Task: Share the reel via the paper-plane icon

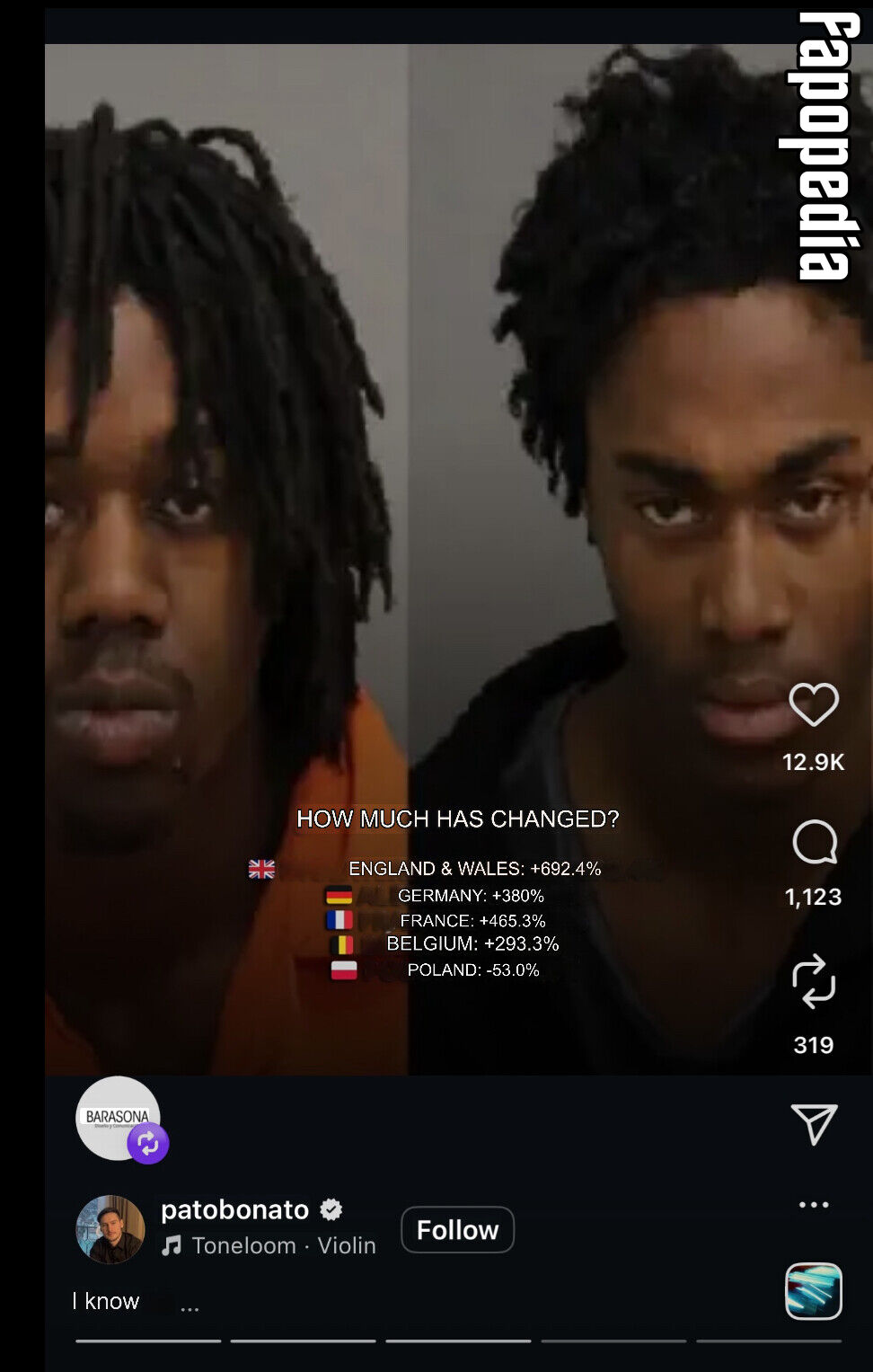Action: point(814,1123)
